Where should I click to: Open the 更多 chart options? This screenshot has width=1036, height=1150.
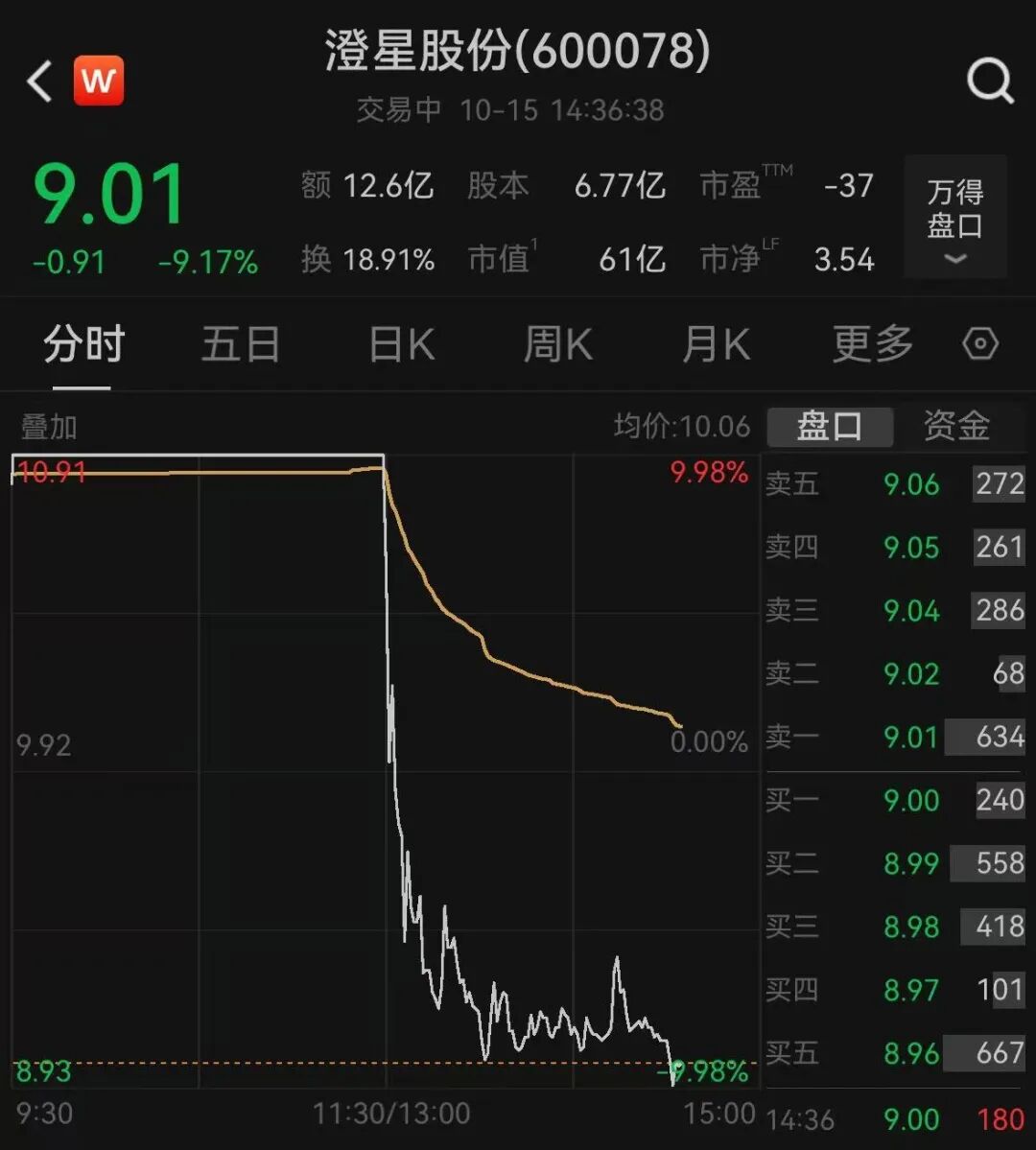click(x=872, y=344)
